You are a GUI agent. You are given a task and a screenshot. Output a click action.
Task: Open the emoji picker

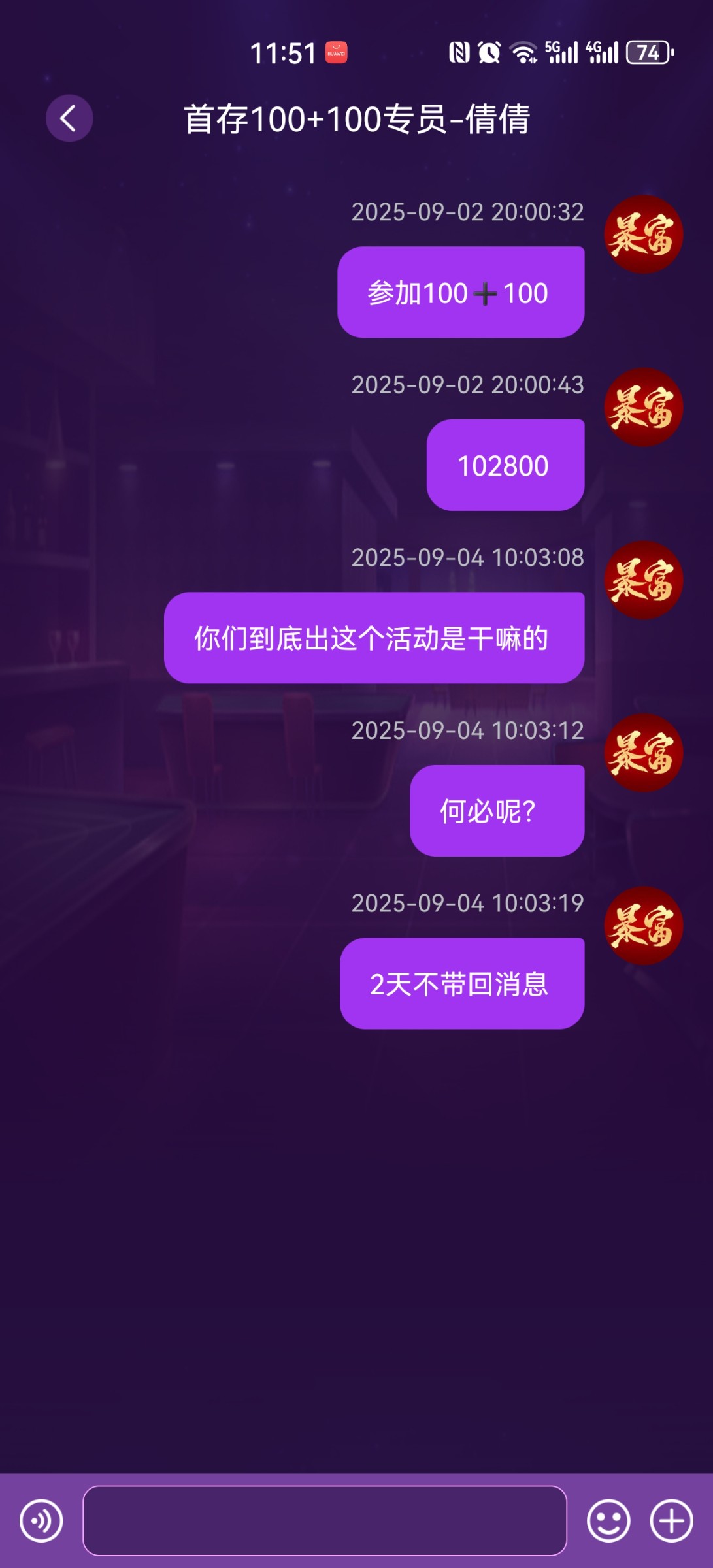pos(608,1520)
